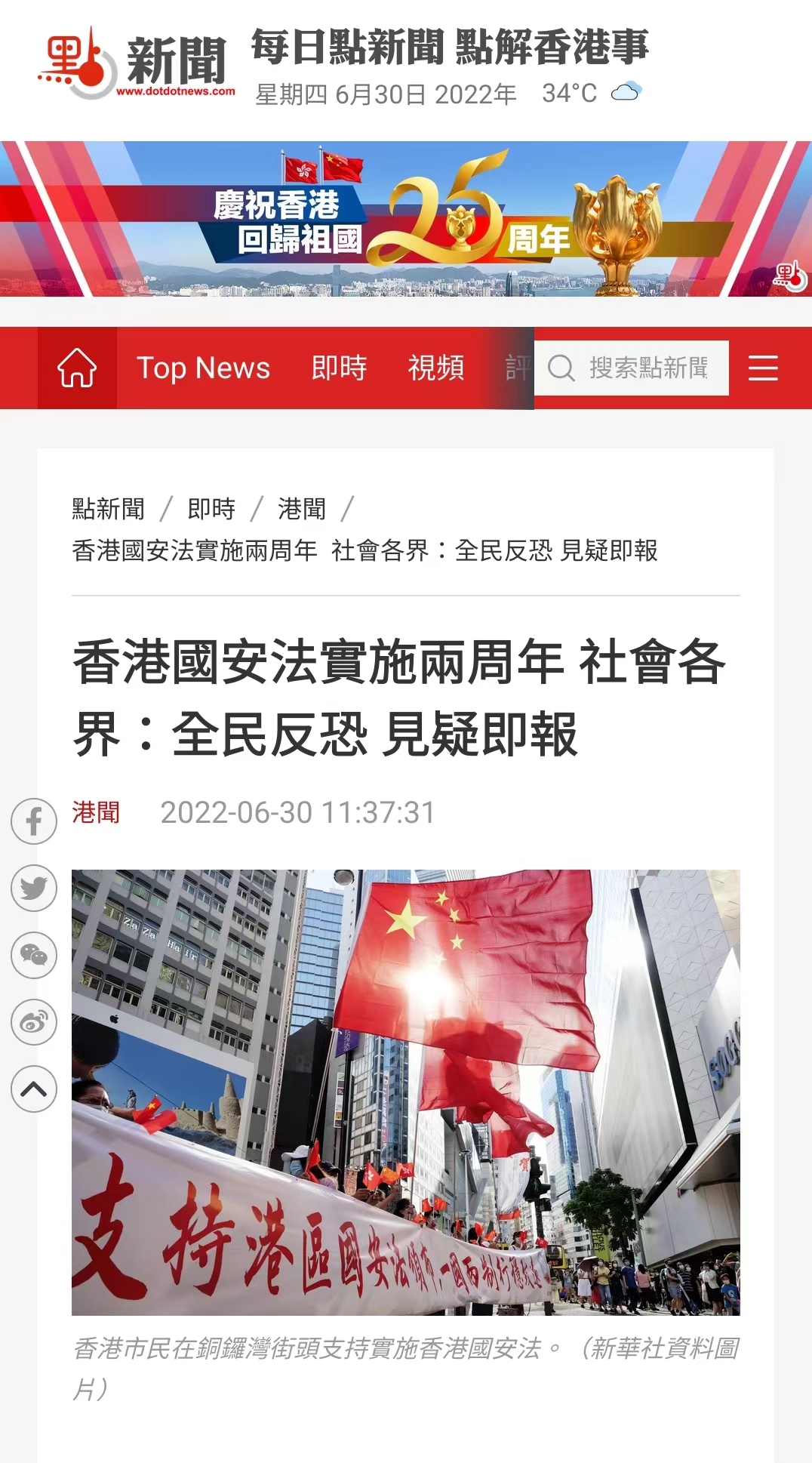
Task: Go to the home page icon
Action: 77,368
